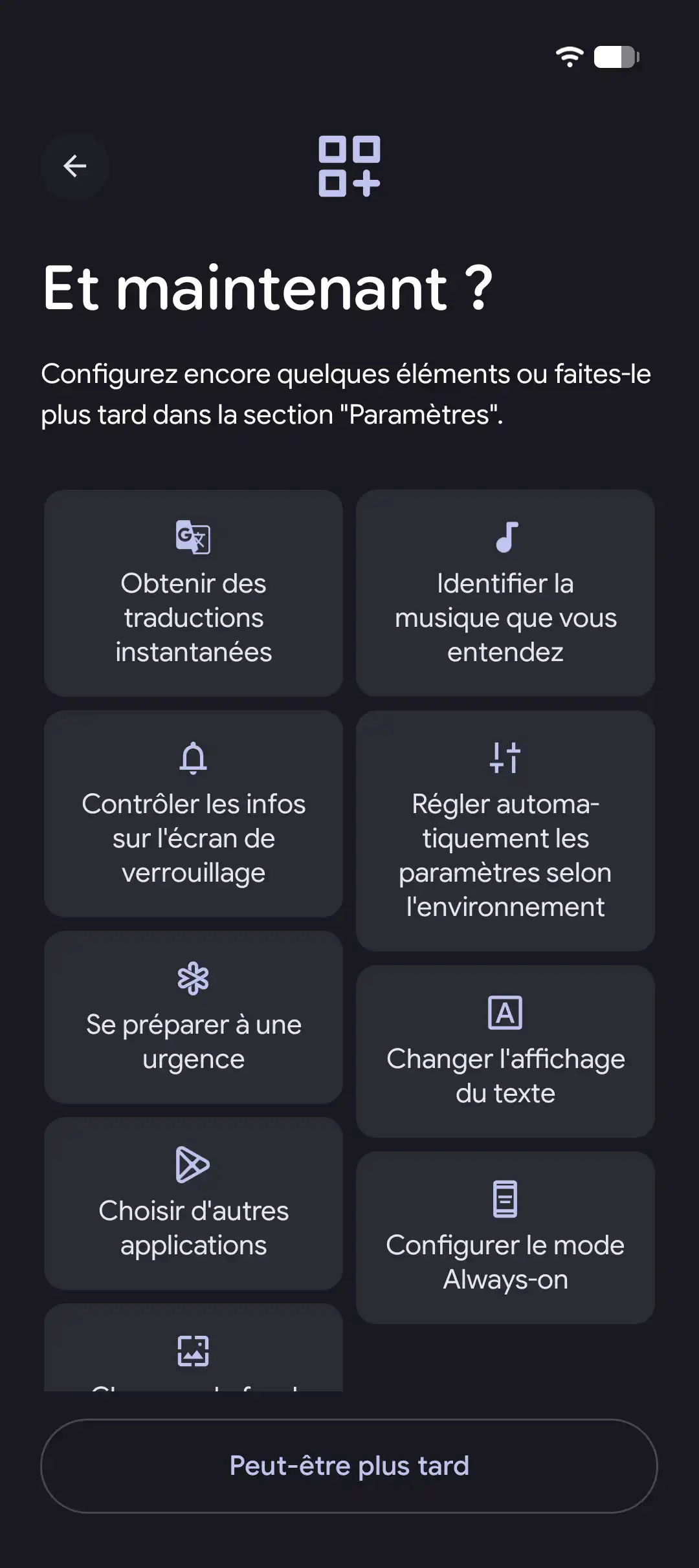The height and width of the screenshot is (1568, 699).
Task: Choose "Régler automatiquement les paramètres selon l'environnement"
Action: (x=505, y=831)
